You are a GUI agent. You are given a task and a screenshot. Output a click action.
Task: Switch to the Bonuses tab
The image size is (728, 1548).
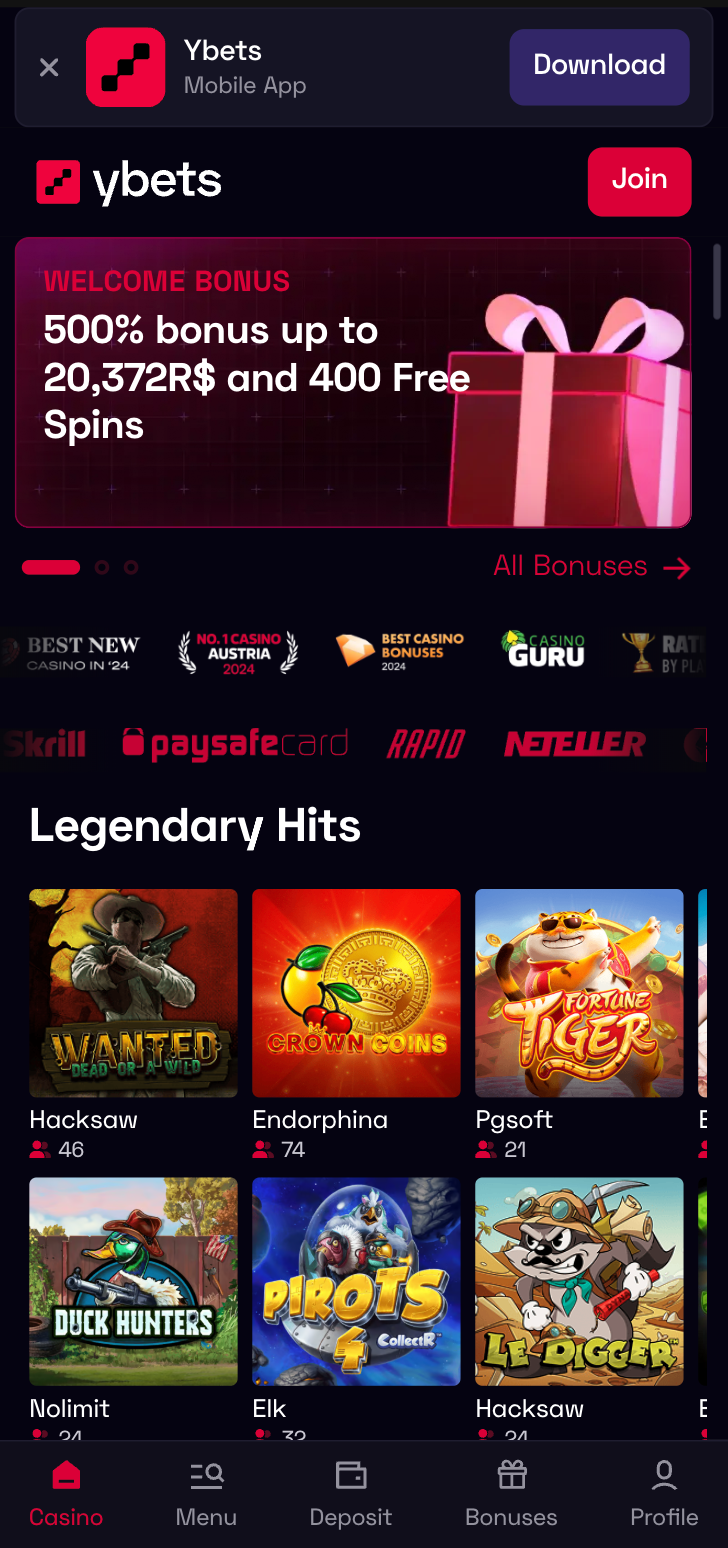point(511,1494)
